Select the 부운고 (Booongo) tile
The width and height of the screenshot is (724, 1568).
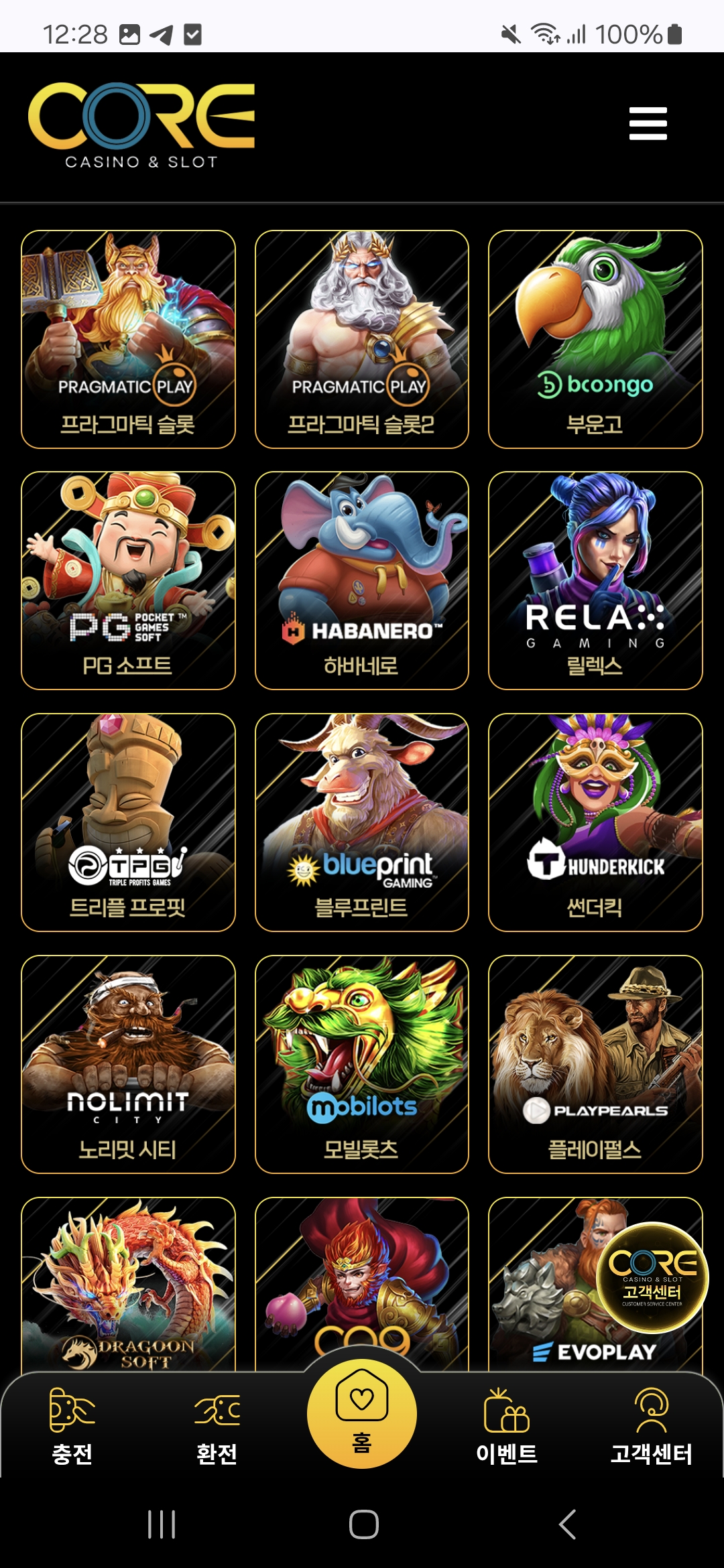click(x=595, y=339)
